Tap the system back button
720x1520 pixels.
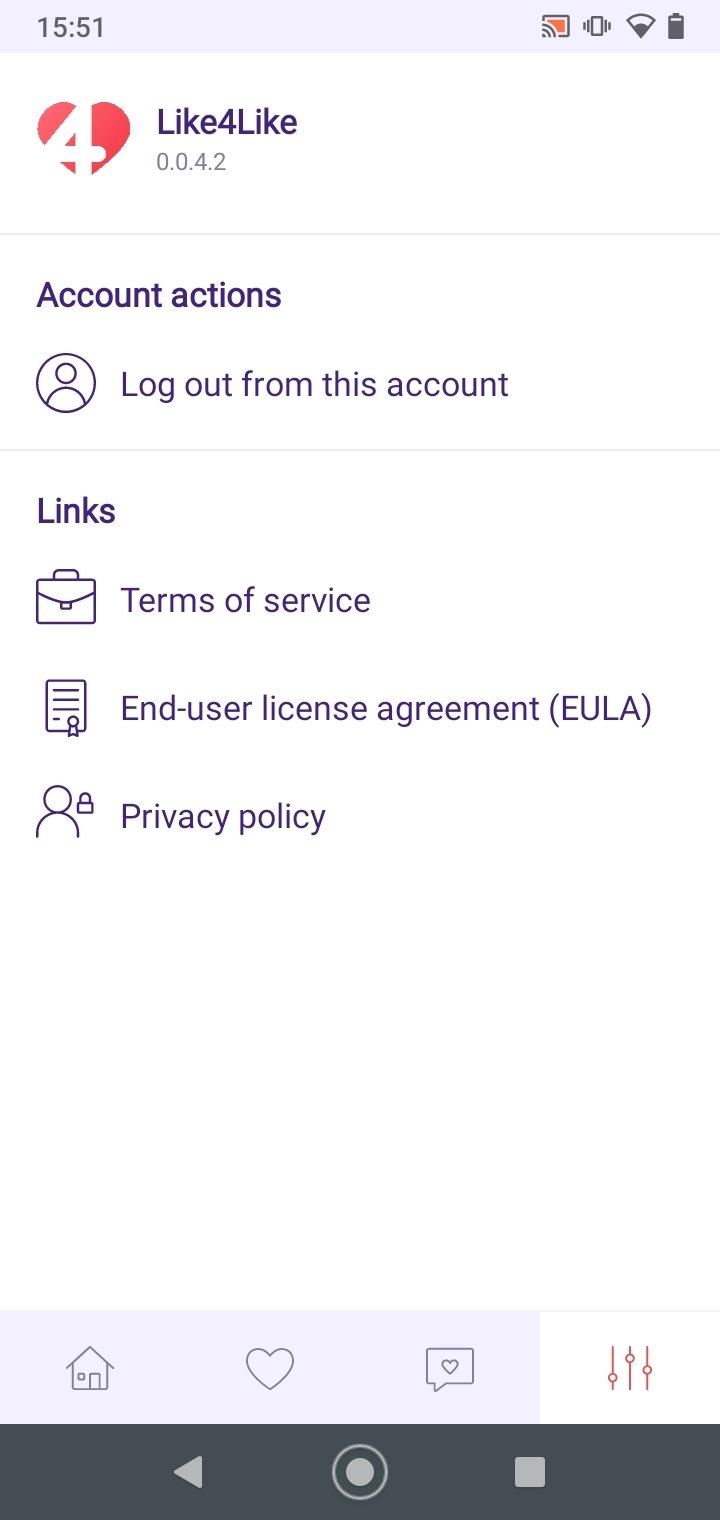[188, 1471]
